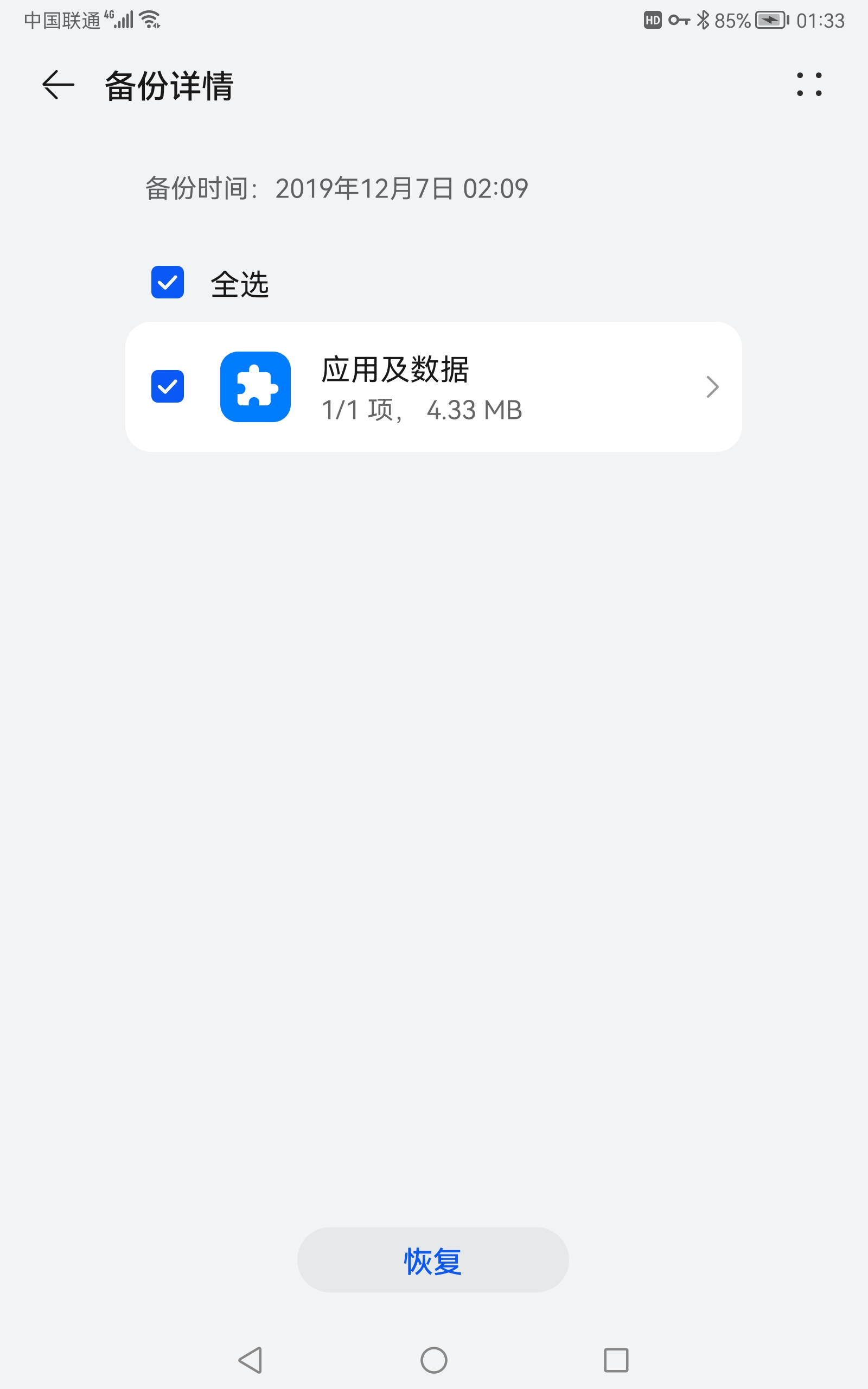Viewport: 868px width, 1389px height.
Task: Uncheck the 应用及数据 checkbox
Action: tap(168, 386)
